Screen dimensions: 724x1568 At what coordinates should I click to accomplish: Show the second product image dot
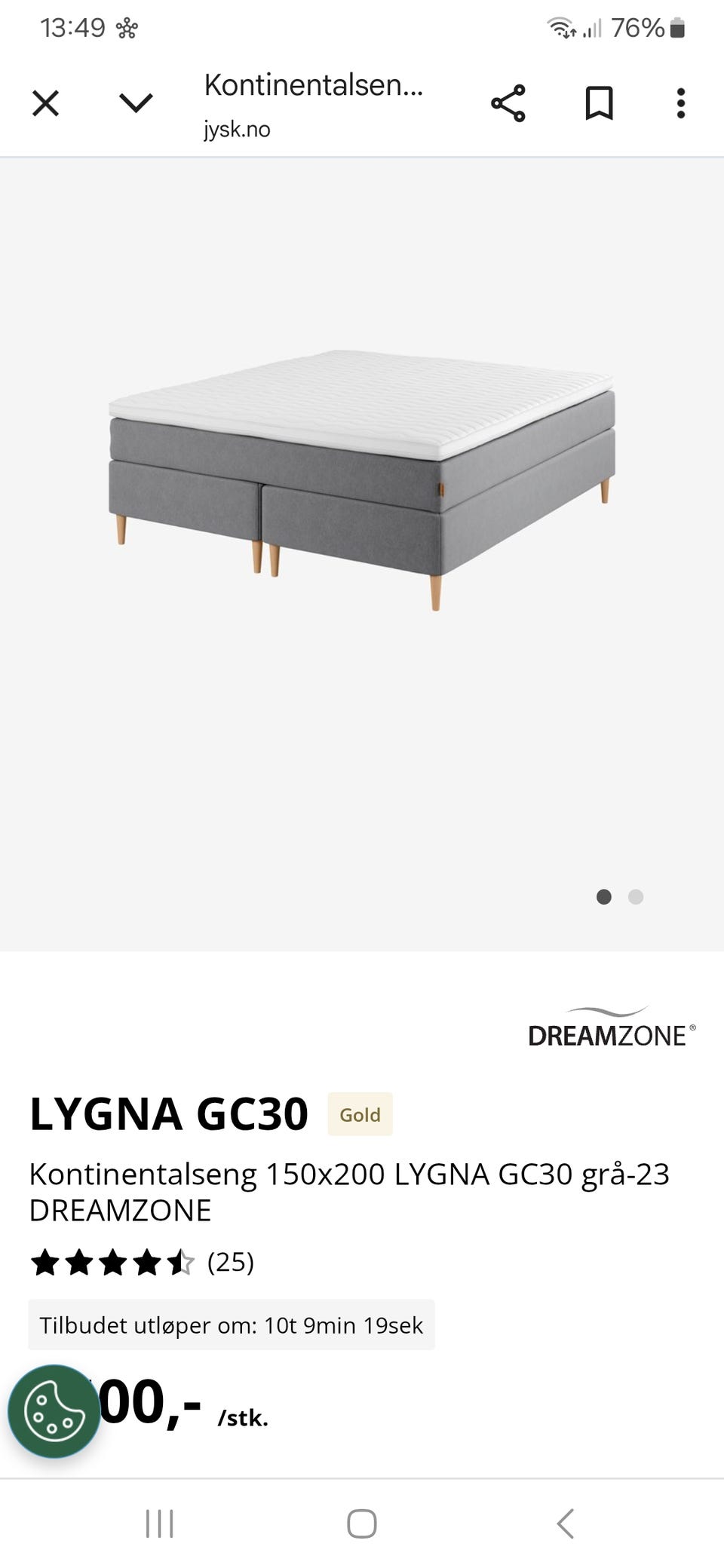(636, 896)
